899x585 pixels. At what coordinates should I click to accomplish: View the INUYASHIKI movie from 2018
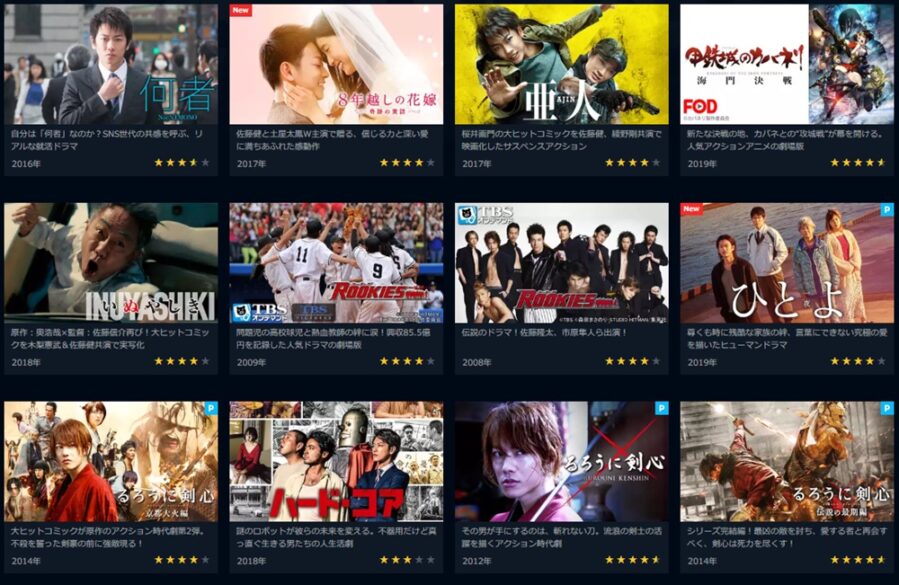pyautogui.click(x=110, y=263)
